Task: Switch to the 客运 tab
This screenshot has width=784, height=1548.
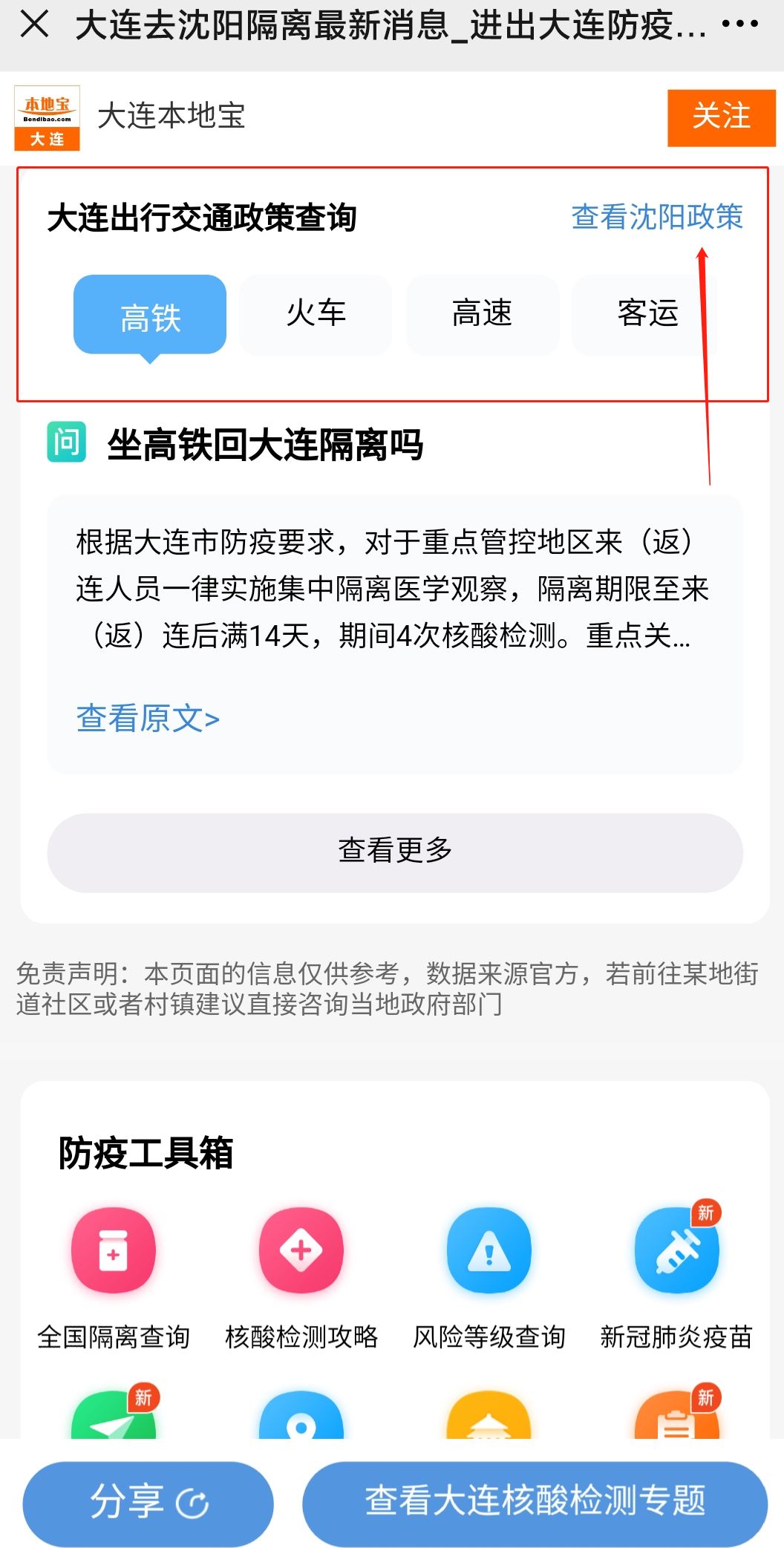Action: coord(647,314)
